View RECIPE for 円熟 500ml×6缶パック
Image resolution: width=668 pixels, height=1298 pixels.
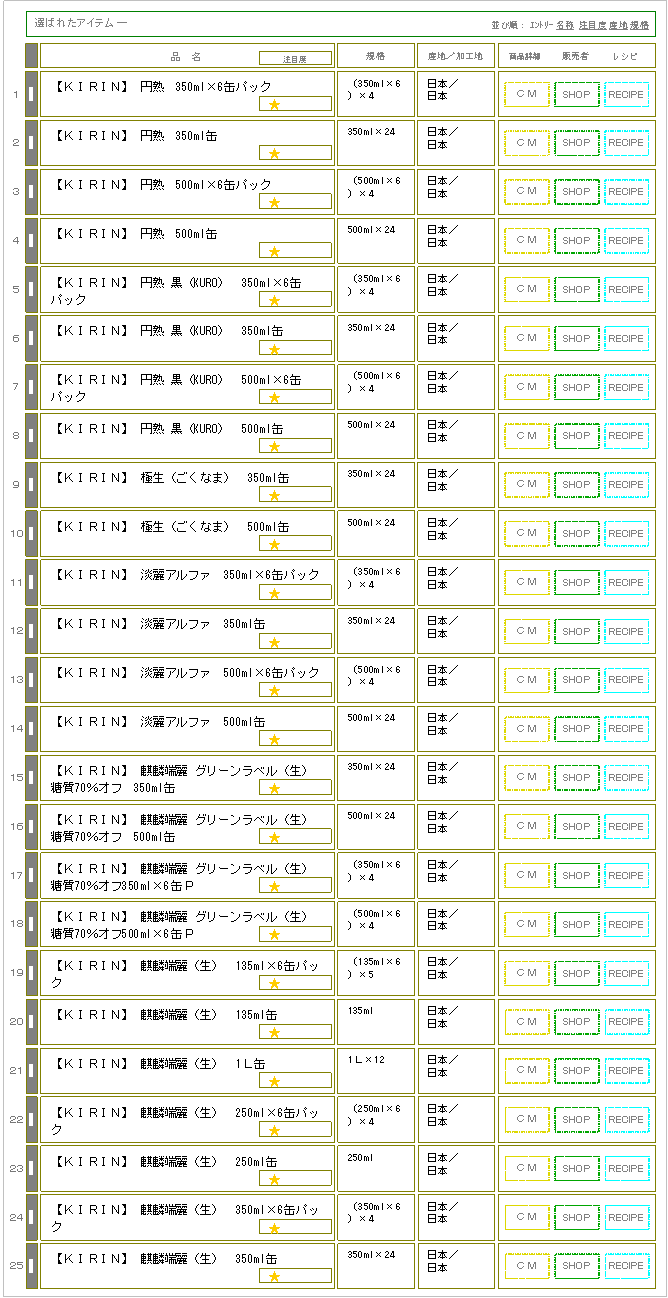click(627, 192)
